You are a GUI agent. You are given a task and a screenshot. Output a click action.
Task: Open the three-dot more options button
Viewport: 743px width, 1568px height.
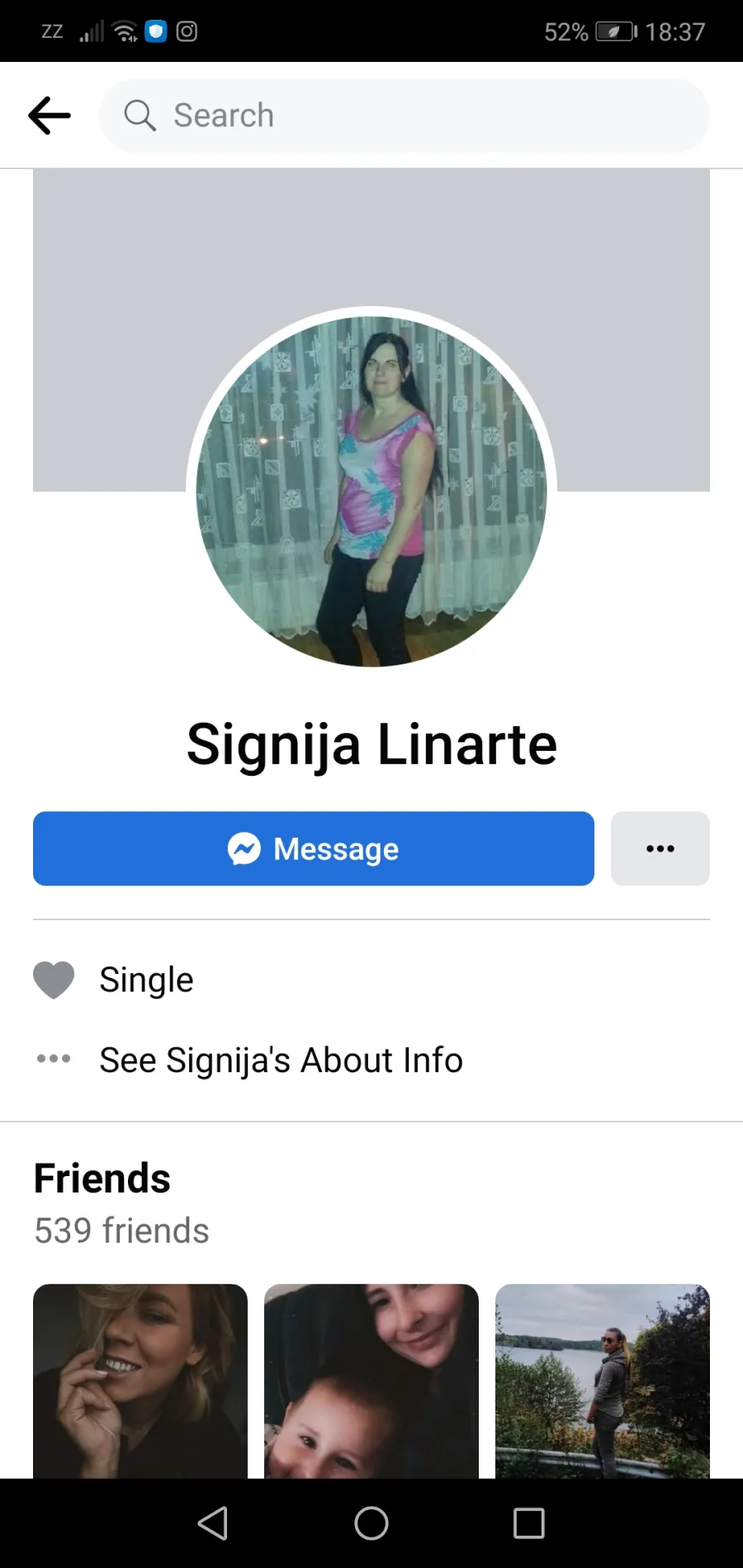click(660, 848)
